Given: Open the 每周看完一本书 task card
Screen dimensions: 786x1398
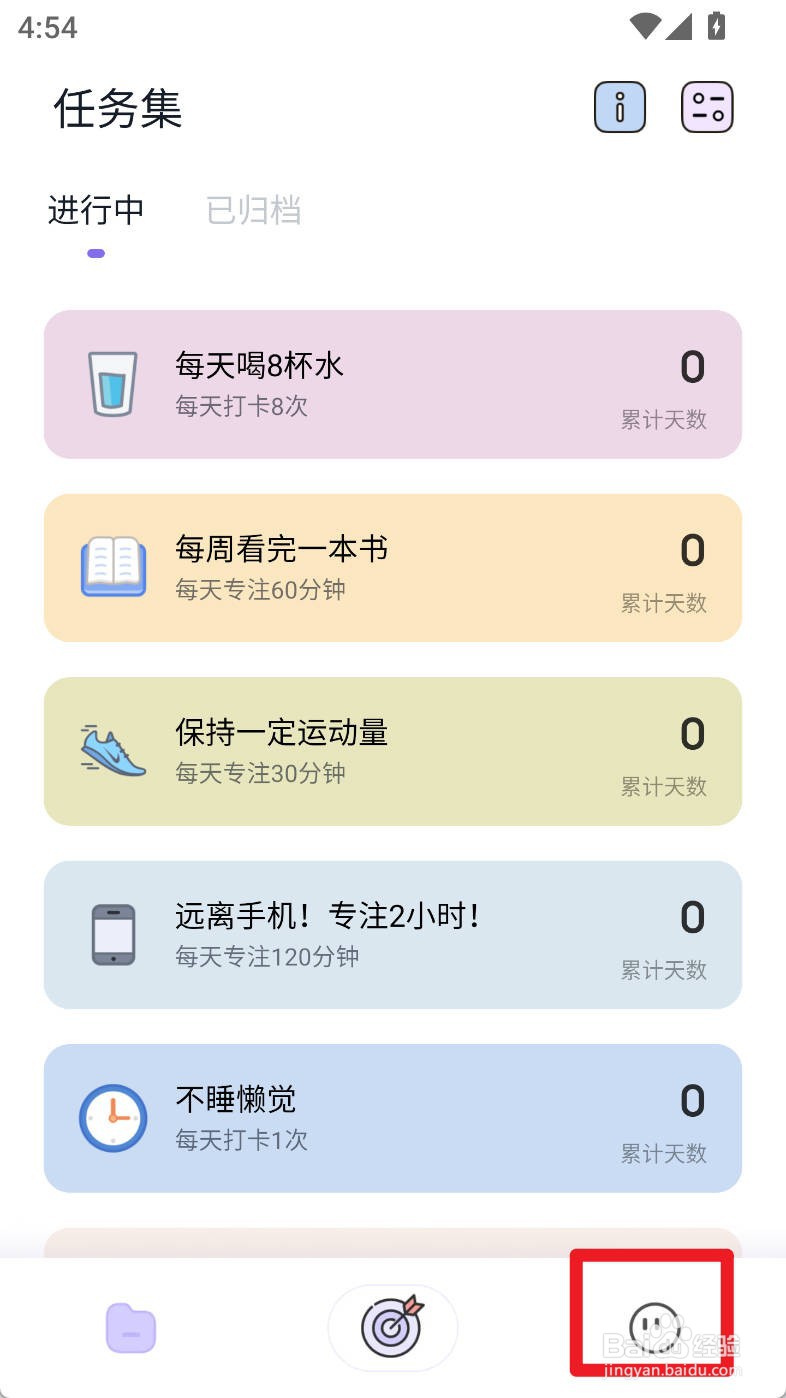Looking at the screenshot, I should (392, 568).
